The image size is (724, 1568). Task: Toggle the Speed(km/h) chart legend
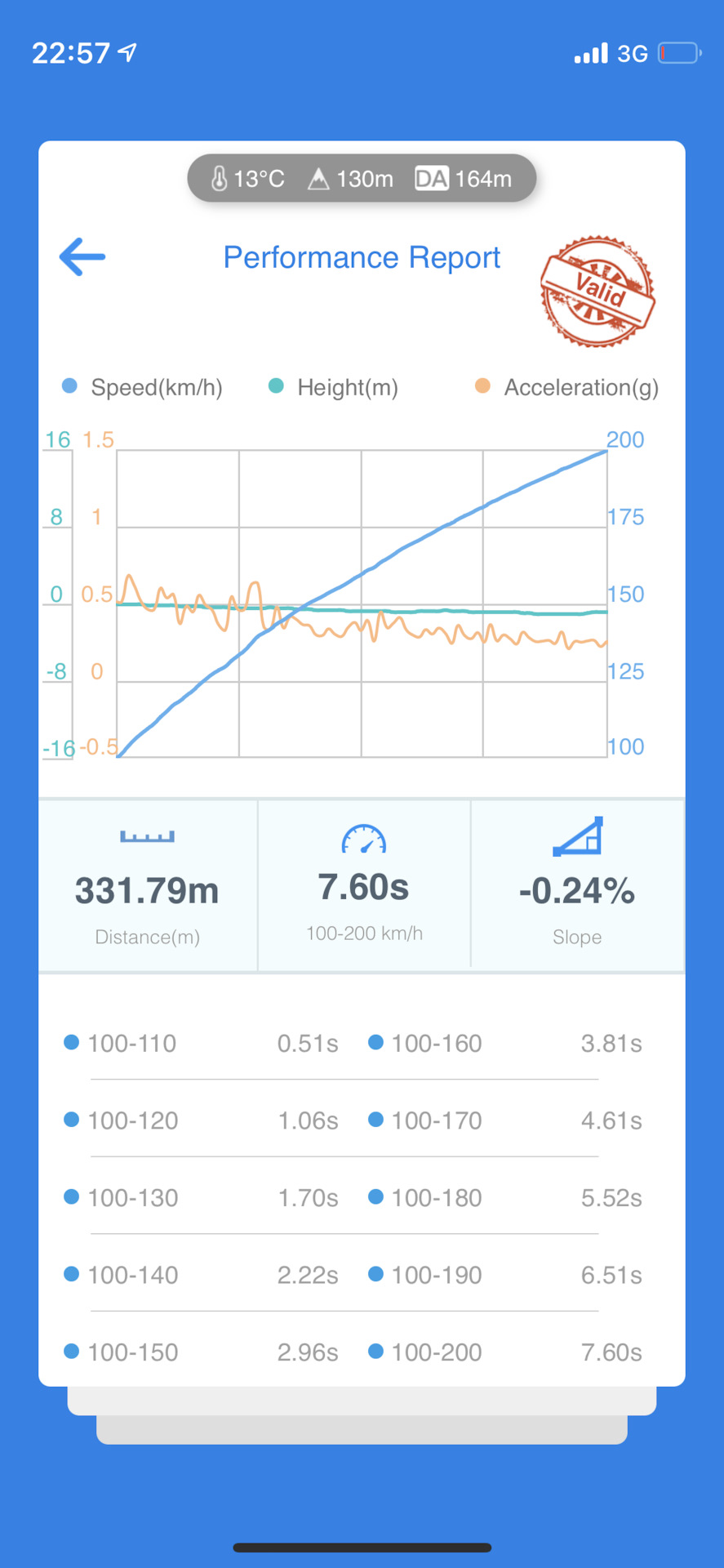tap(143, 387)
